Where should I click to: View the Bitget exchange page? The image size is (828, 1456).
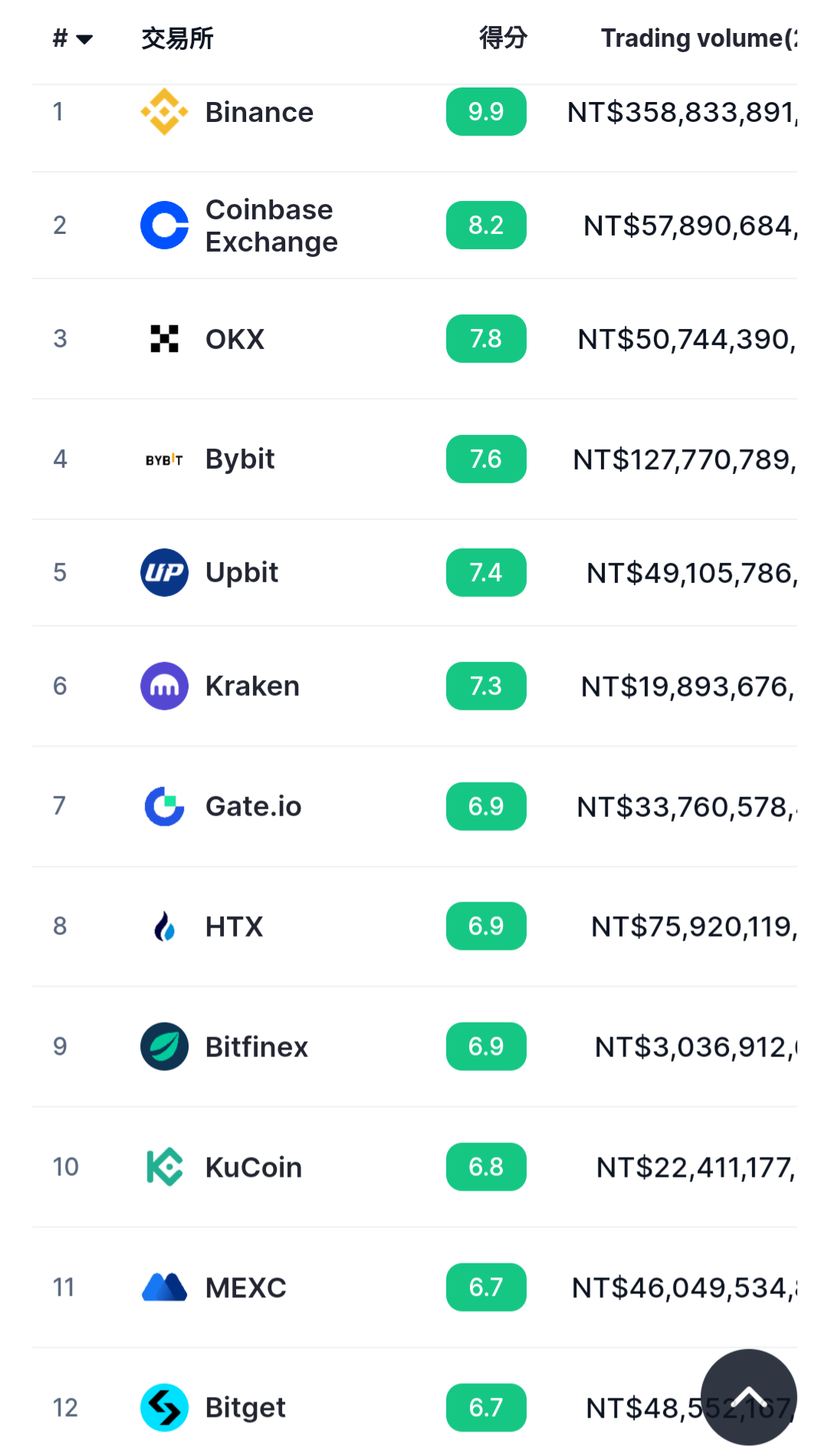pos(245,1408)
